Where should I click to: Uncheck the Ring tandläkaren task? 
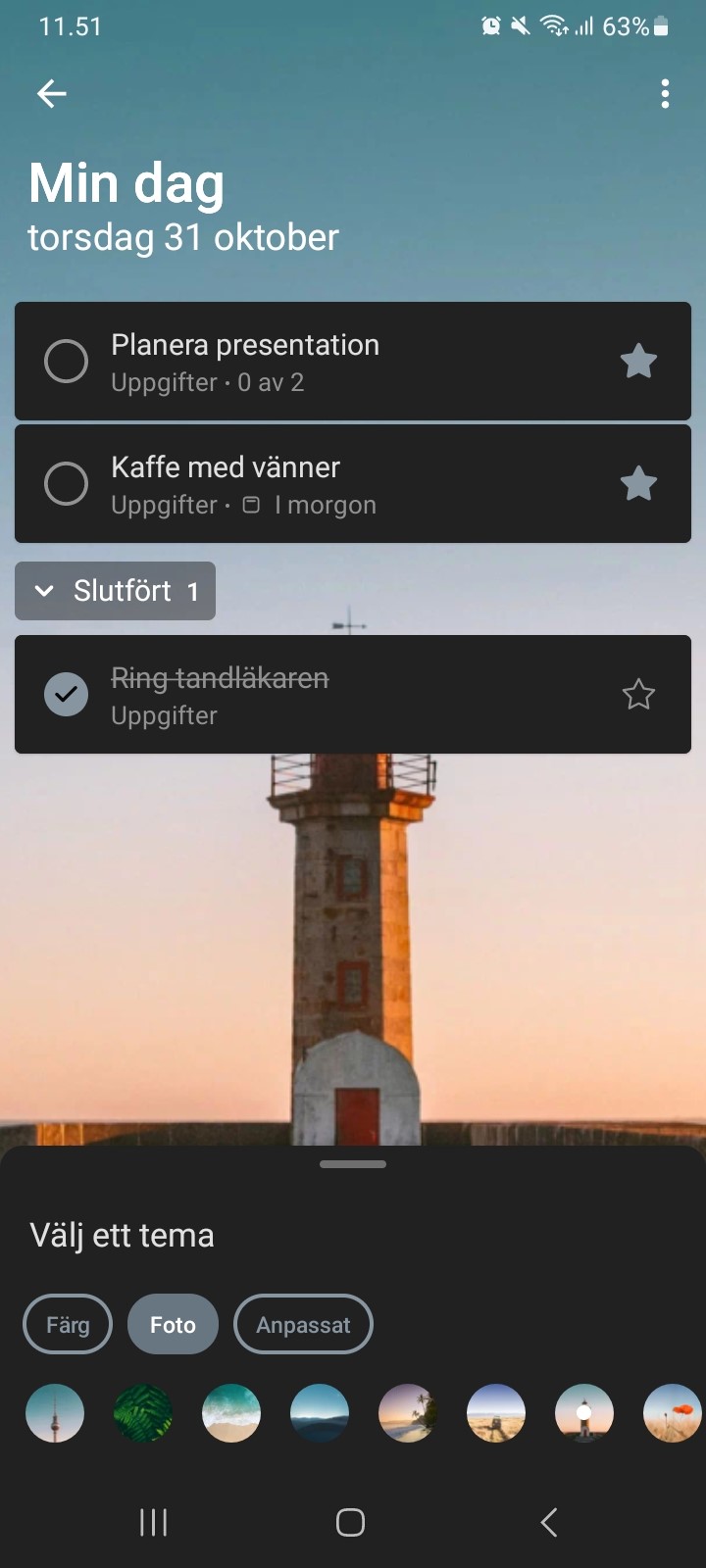(x=67, y=695)
